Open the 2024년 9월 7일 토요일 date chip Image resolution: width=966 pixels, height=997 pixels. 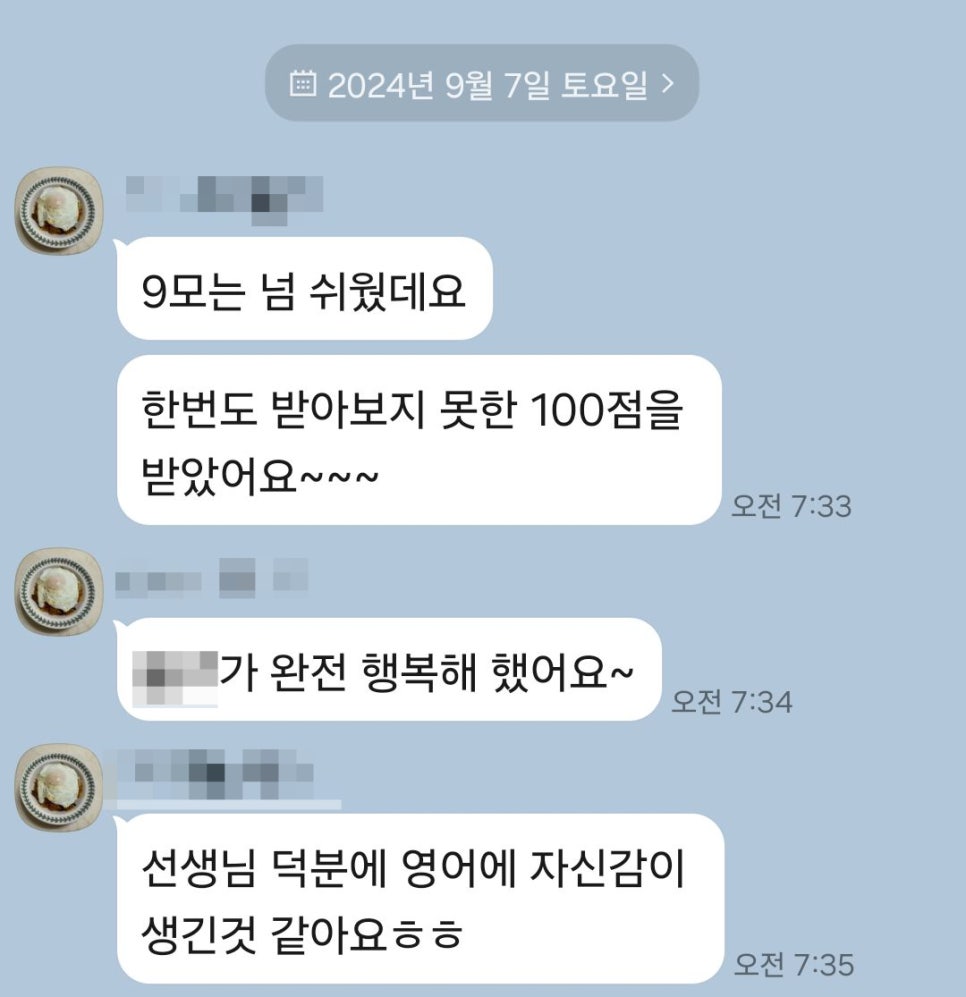pos(482,85)
